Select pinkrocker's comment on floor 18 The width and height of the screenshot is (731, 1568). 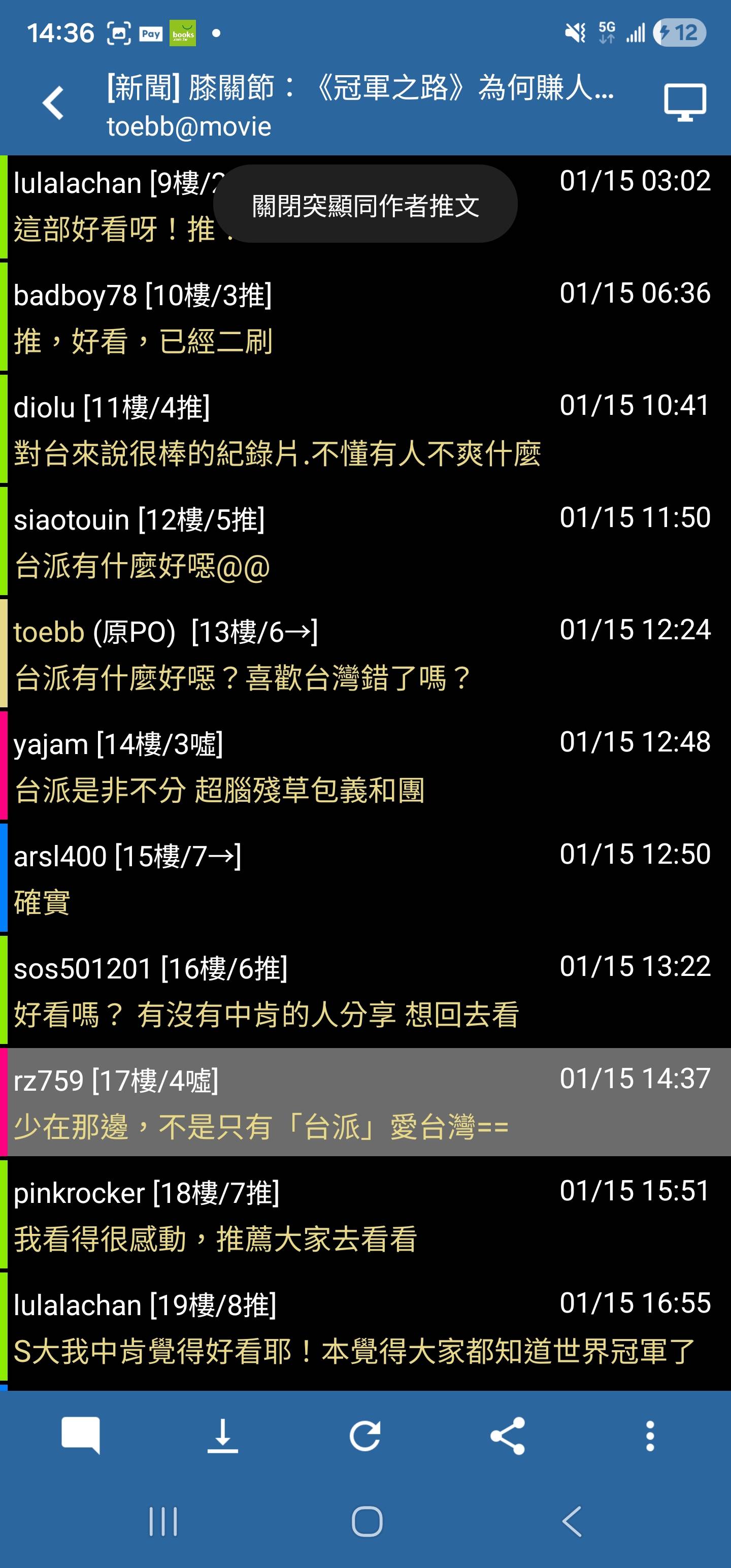(365, 1215)
